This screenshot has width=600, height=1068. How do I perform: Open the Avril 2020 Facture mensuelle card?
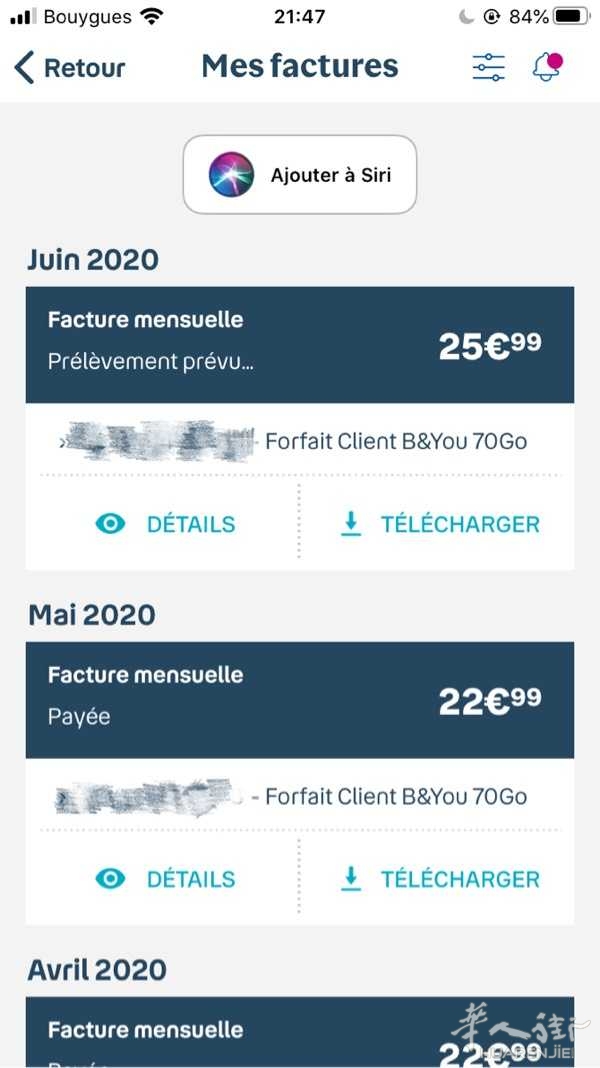(x=300, y=1032)
